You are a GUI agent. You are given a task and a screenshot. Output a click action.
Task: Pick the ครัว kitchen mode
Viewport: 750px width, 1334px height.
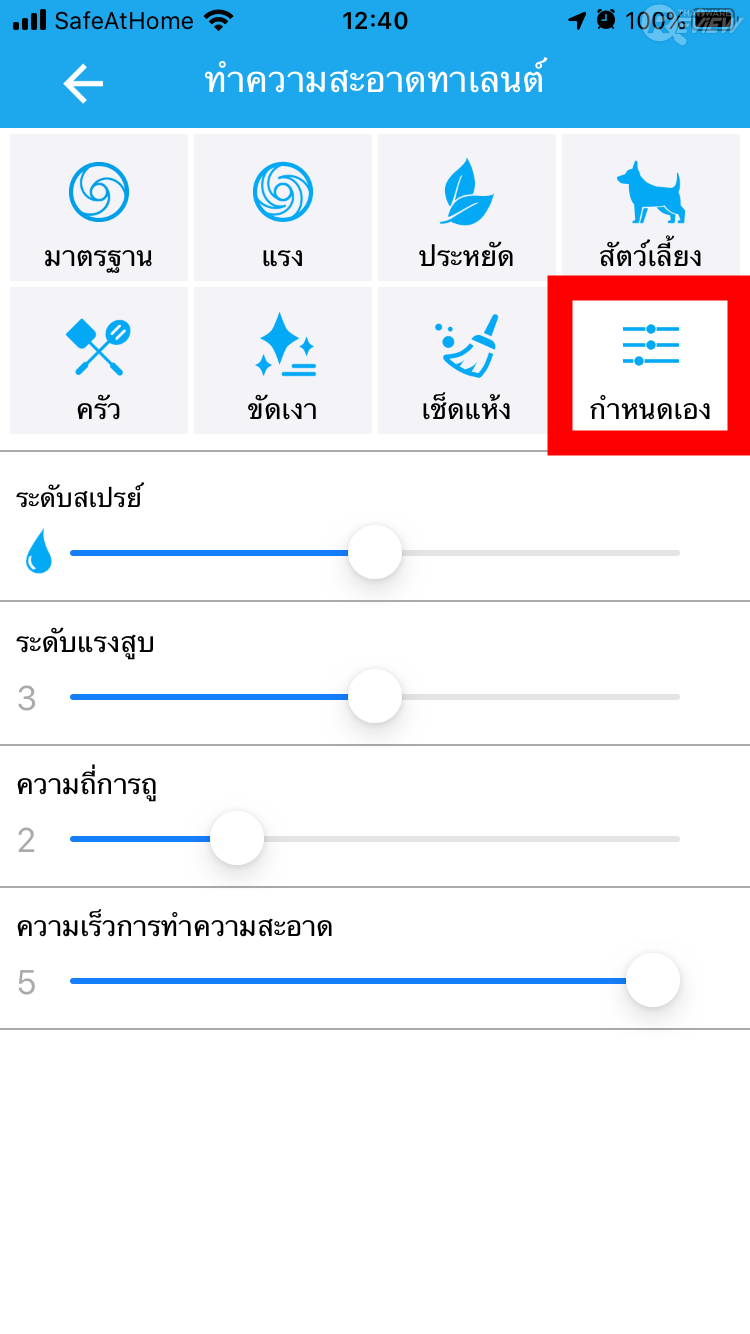pos(99,362)
